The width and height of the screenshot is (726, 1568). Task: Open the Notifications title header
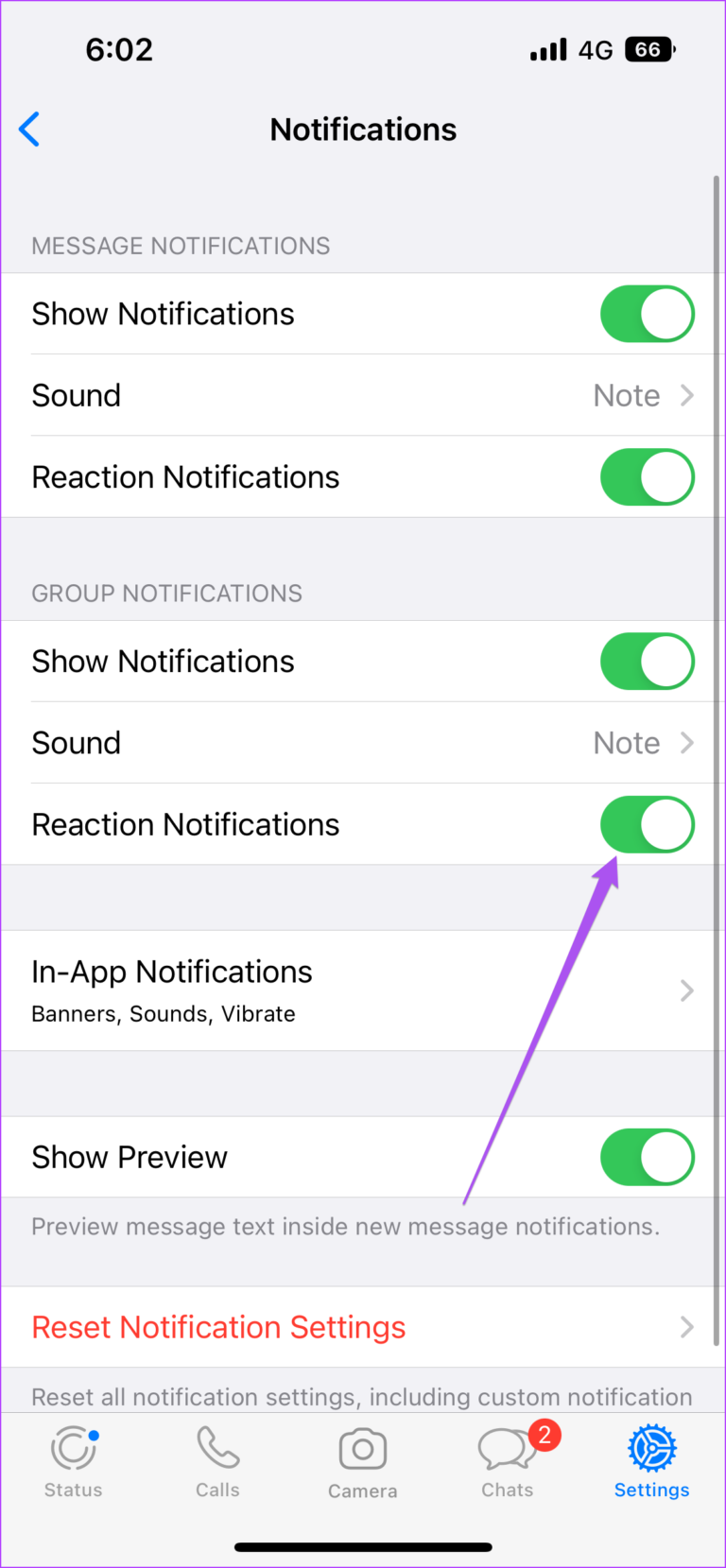(x=363, y=129)
